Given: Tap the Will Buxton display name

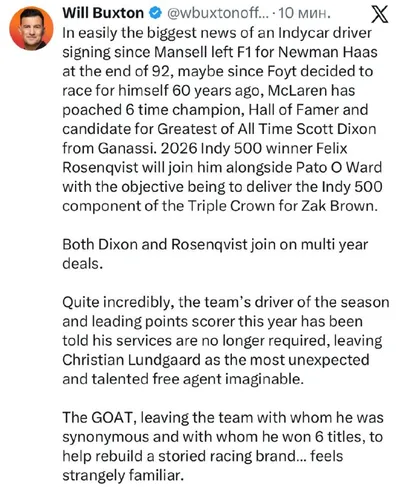Looking at the screenshot, I should tap(103, 13).
